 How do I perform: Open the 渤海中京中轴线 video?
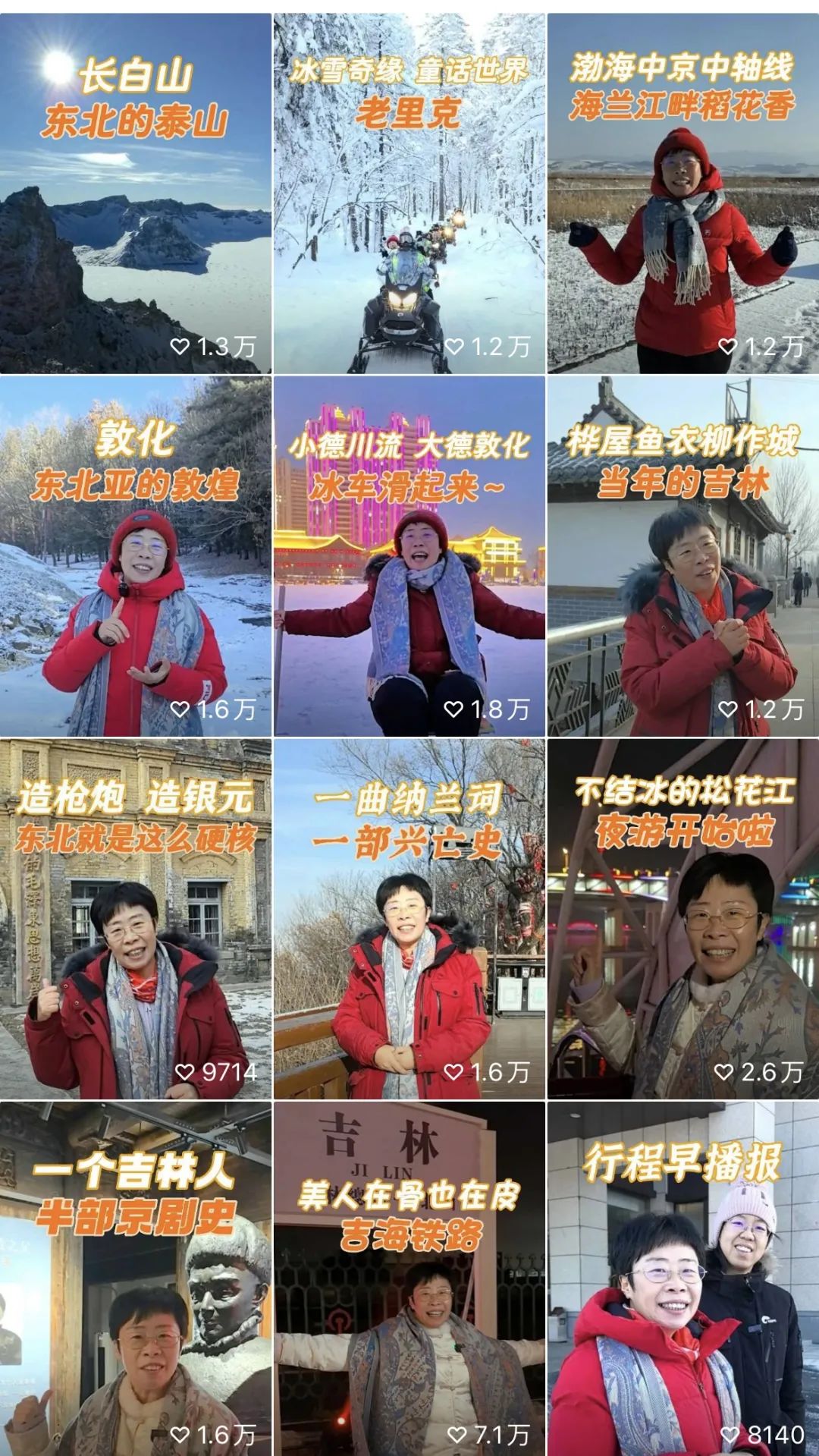pos(682,193)
